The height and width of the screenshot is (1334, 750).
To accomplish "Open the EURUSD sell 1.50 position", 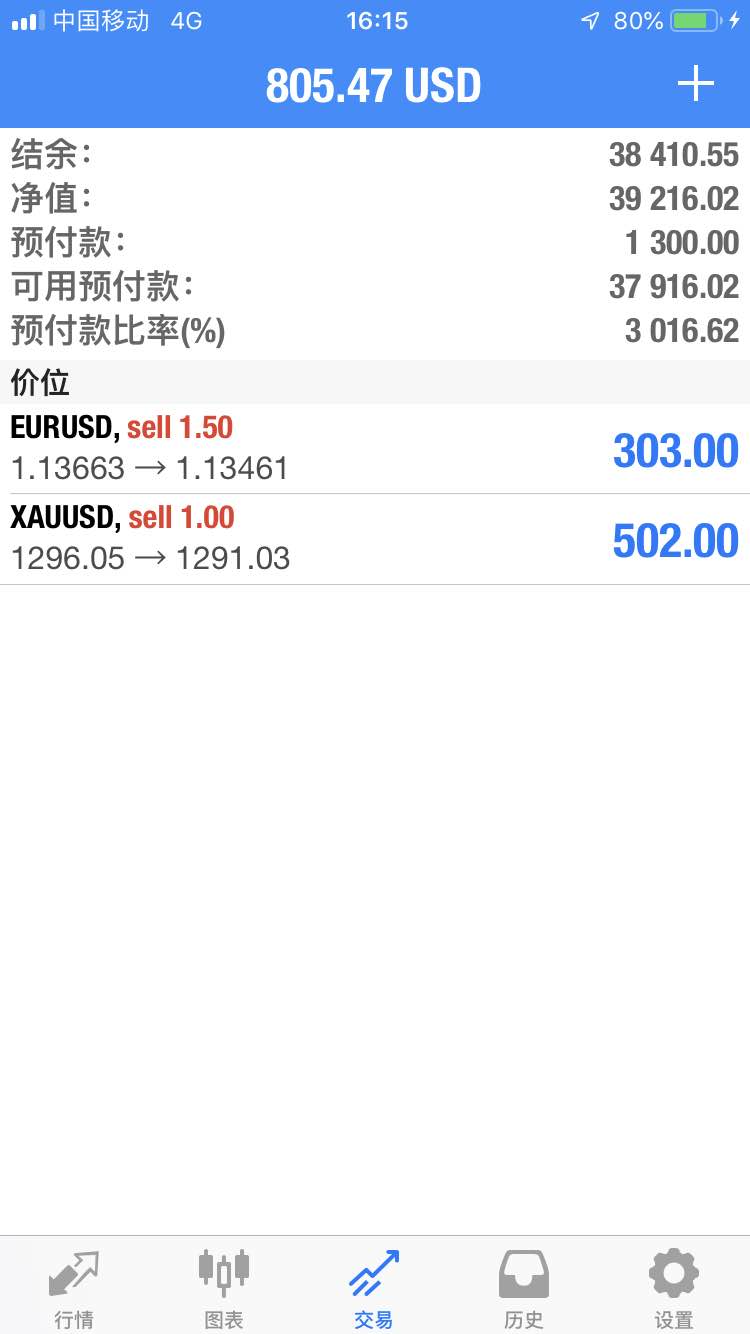I will (x=375, y=449).
